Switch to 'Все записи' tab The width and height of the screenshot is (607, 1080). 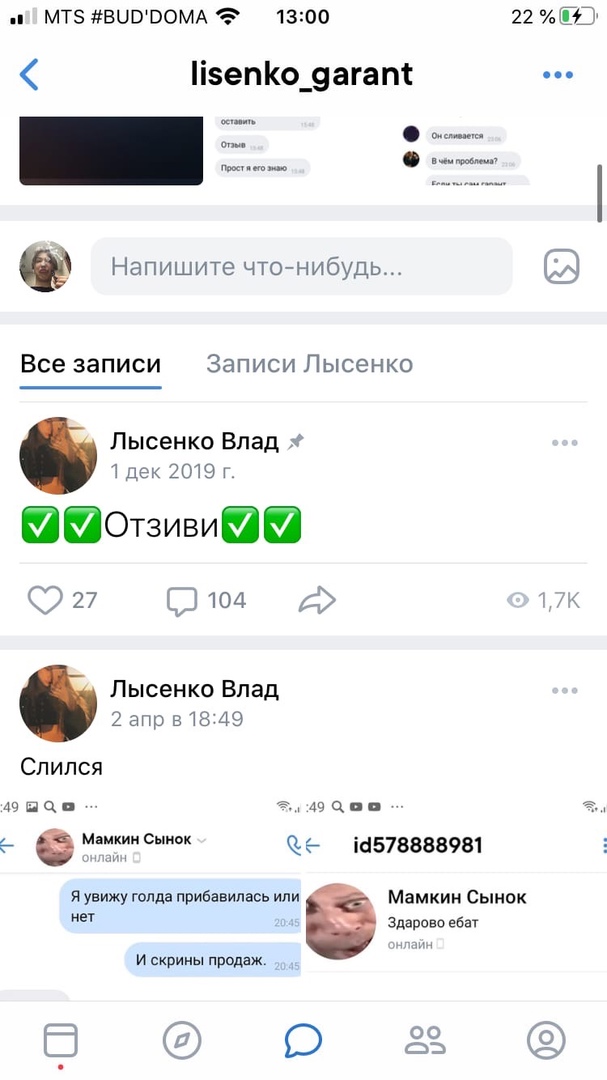tap(90, 364)
